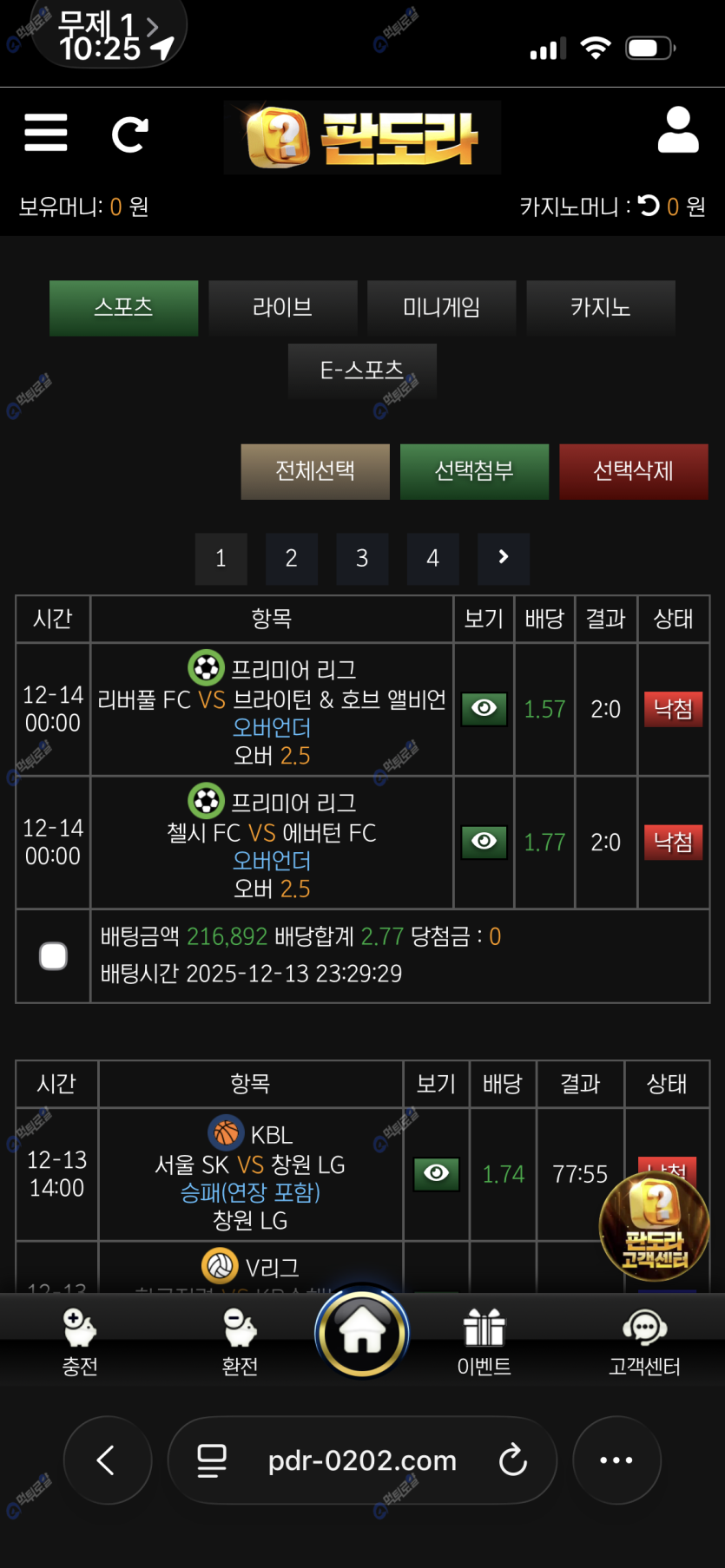Tap the 전체선택 button
The height and width of the screenshot is (1568, 725).
point(315,471)
